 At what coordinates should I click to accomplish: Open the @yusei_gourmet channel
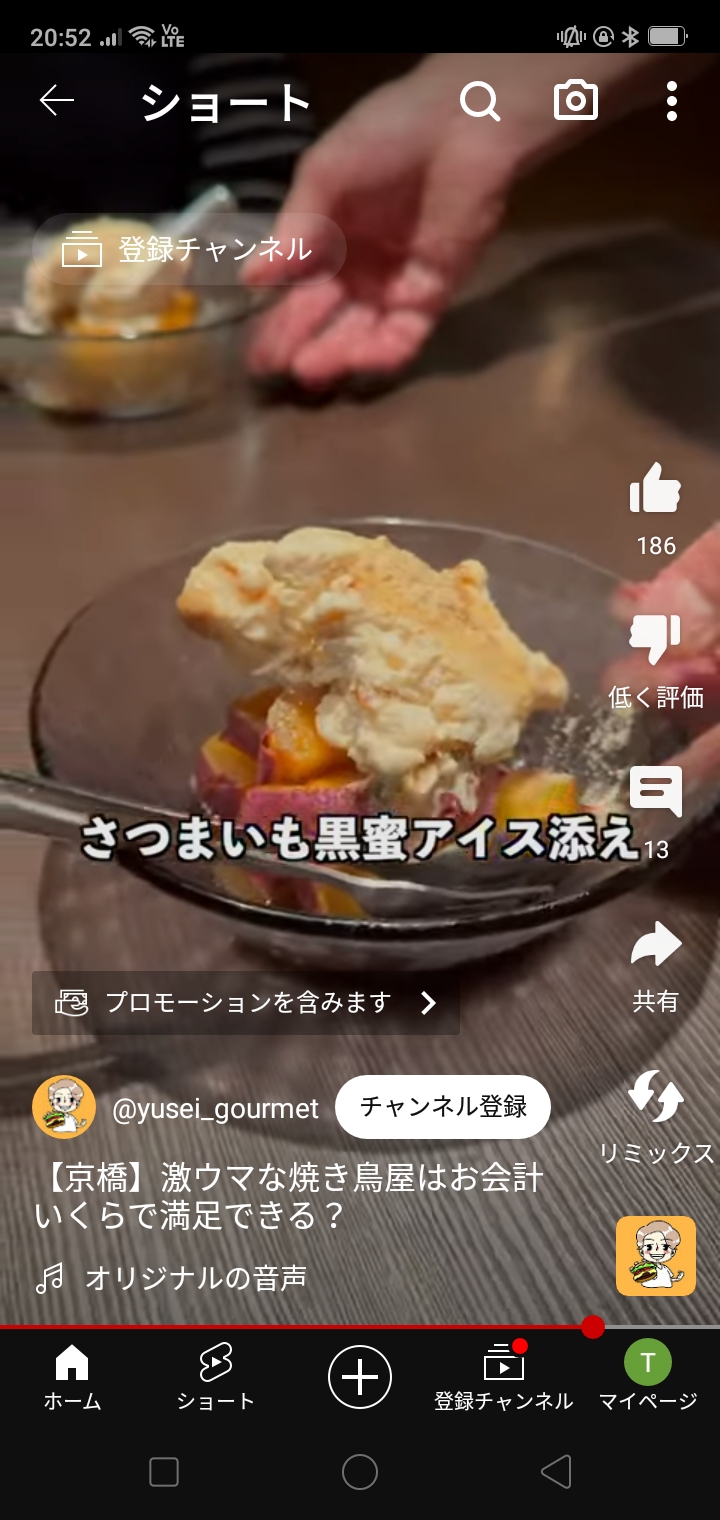pos(214,1108)
